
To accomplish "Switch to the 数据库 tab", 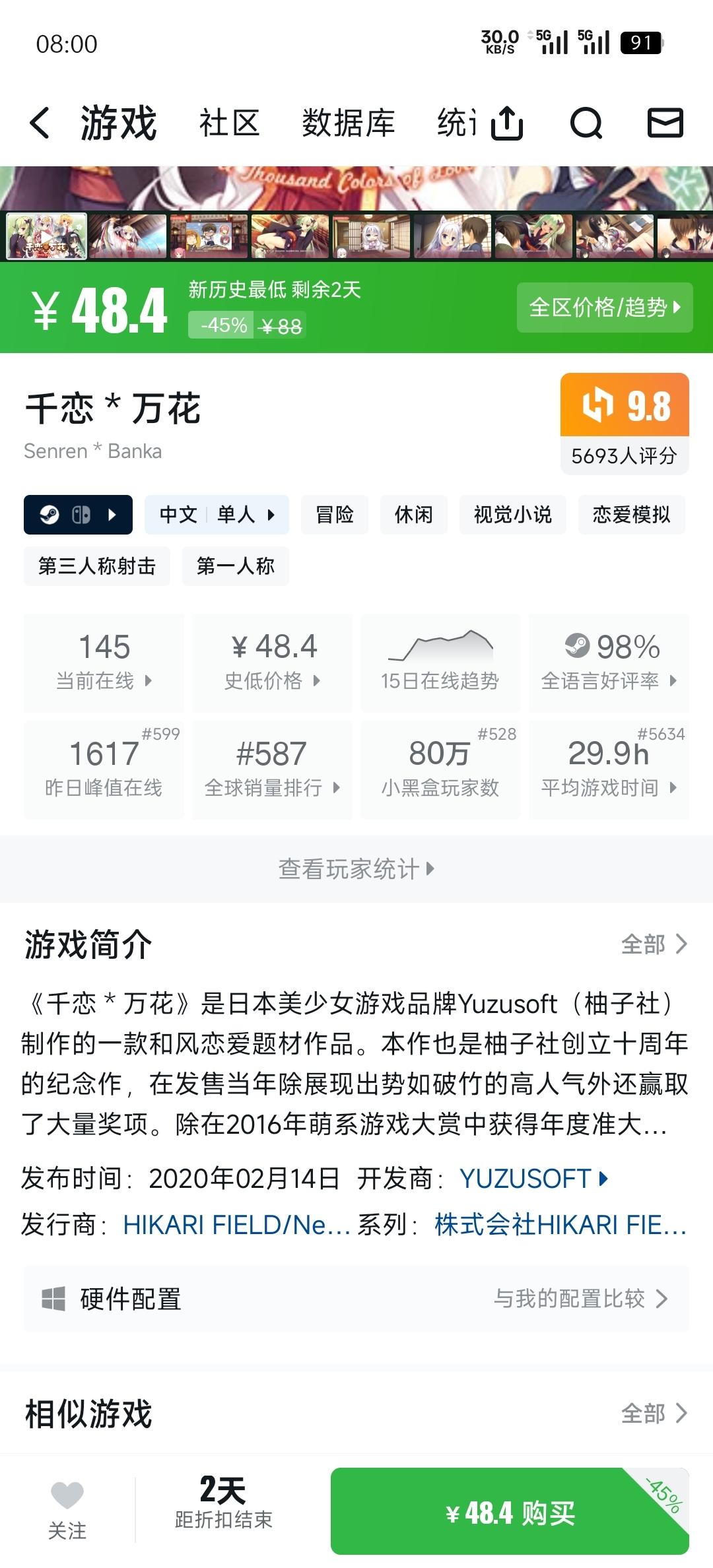I will coord(348,123).
